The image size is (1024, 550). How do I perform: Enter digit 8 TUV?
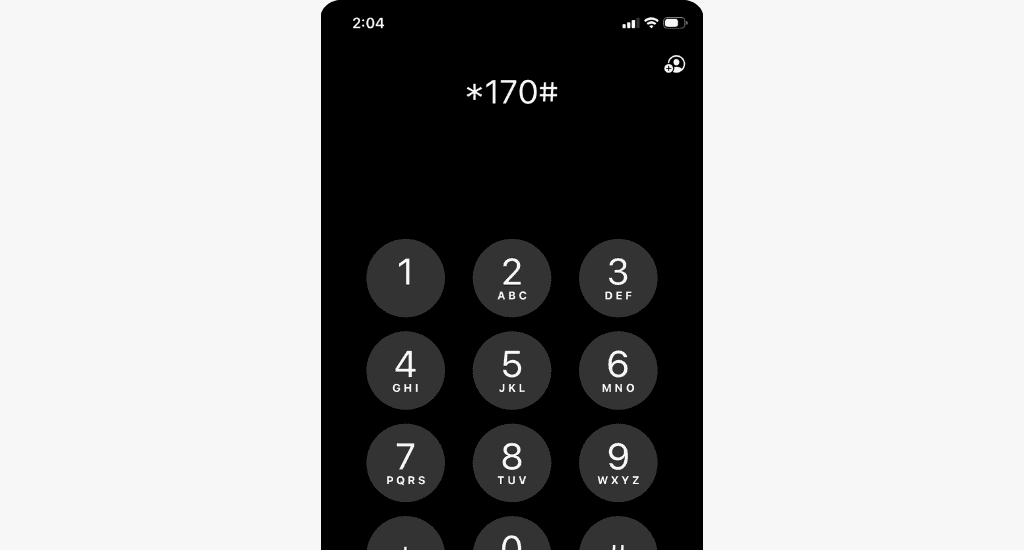(x=512, y=462)
